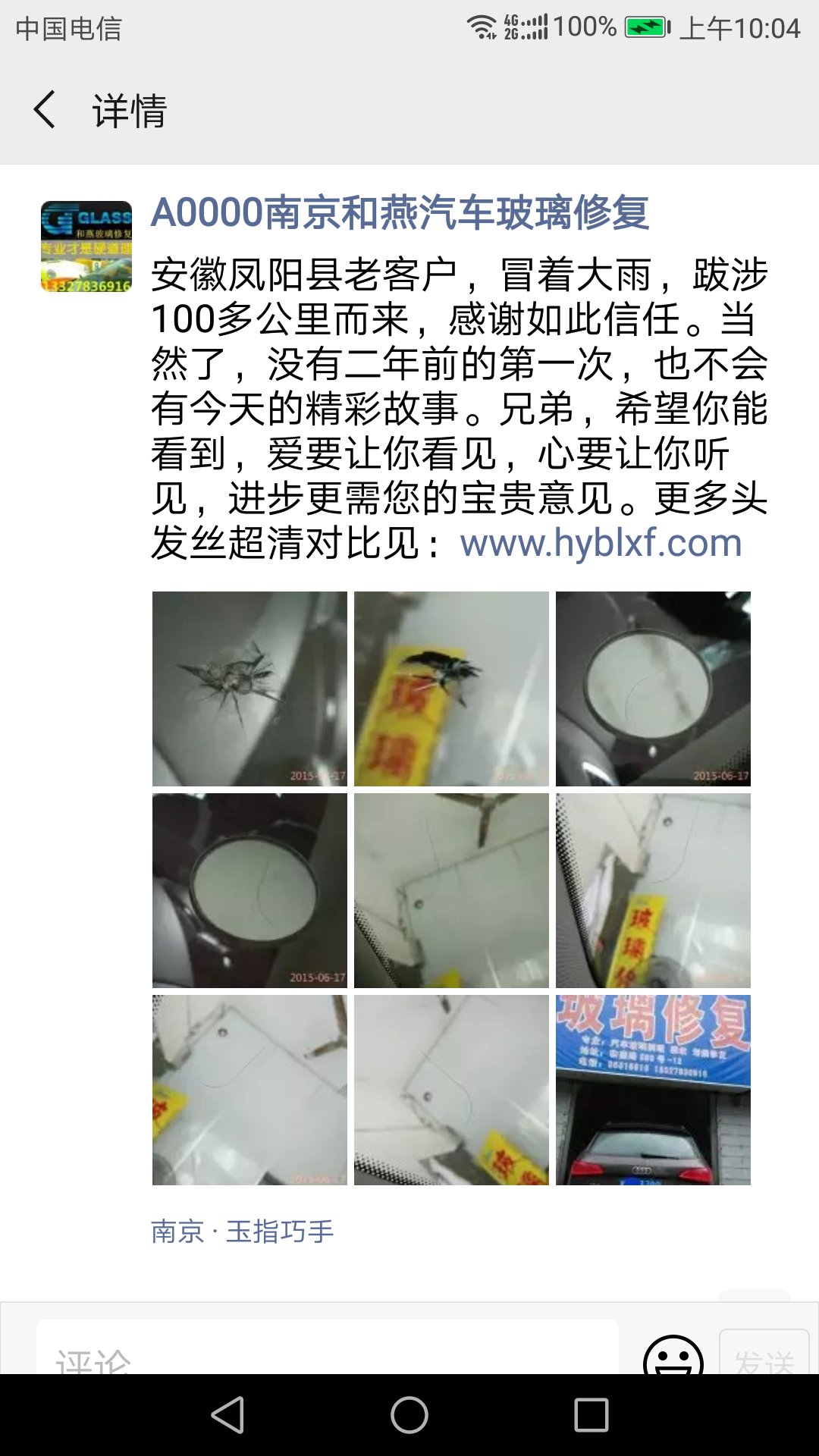
Task: Open eighth photo in the image grid
Action: (451, 1090)
